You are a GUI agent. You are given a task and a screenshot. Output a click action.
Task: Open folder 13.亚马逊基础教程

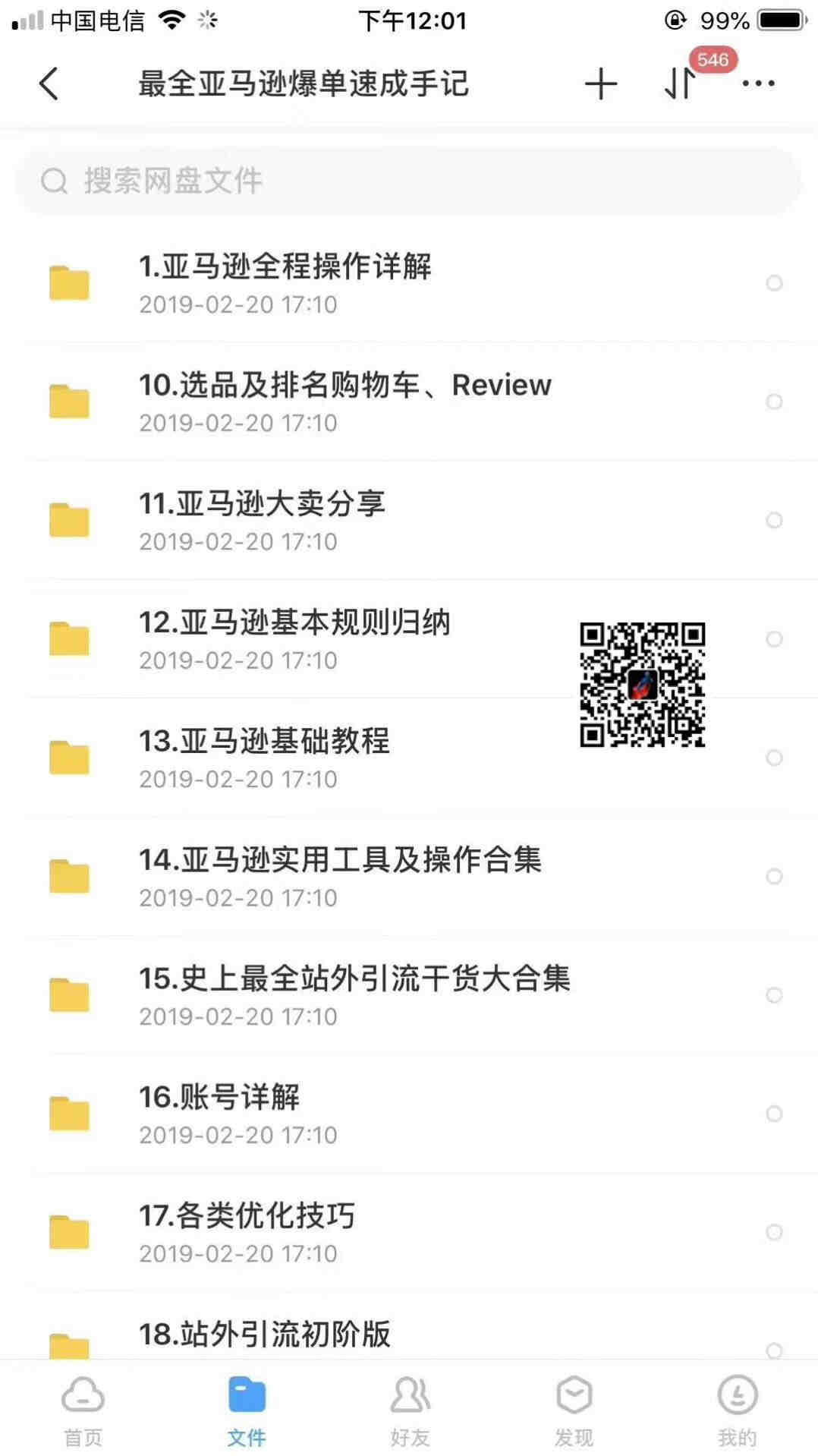pyautogui.click(x=408, y=758)
